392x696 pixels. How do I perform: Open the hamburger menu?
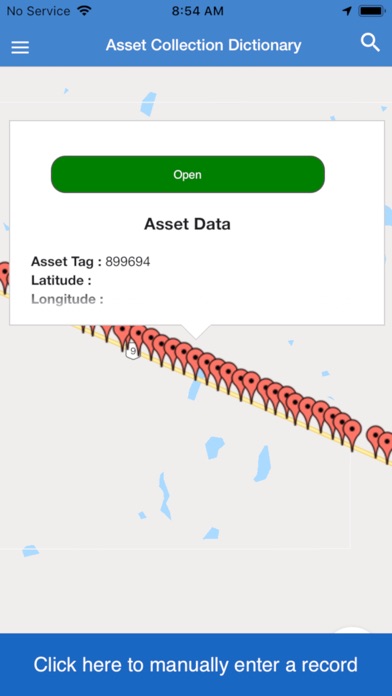tap(20, 47)
